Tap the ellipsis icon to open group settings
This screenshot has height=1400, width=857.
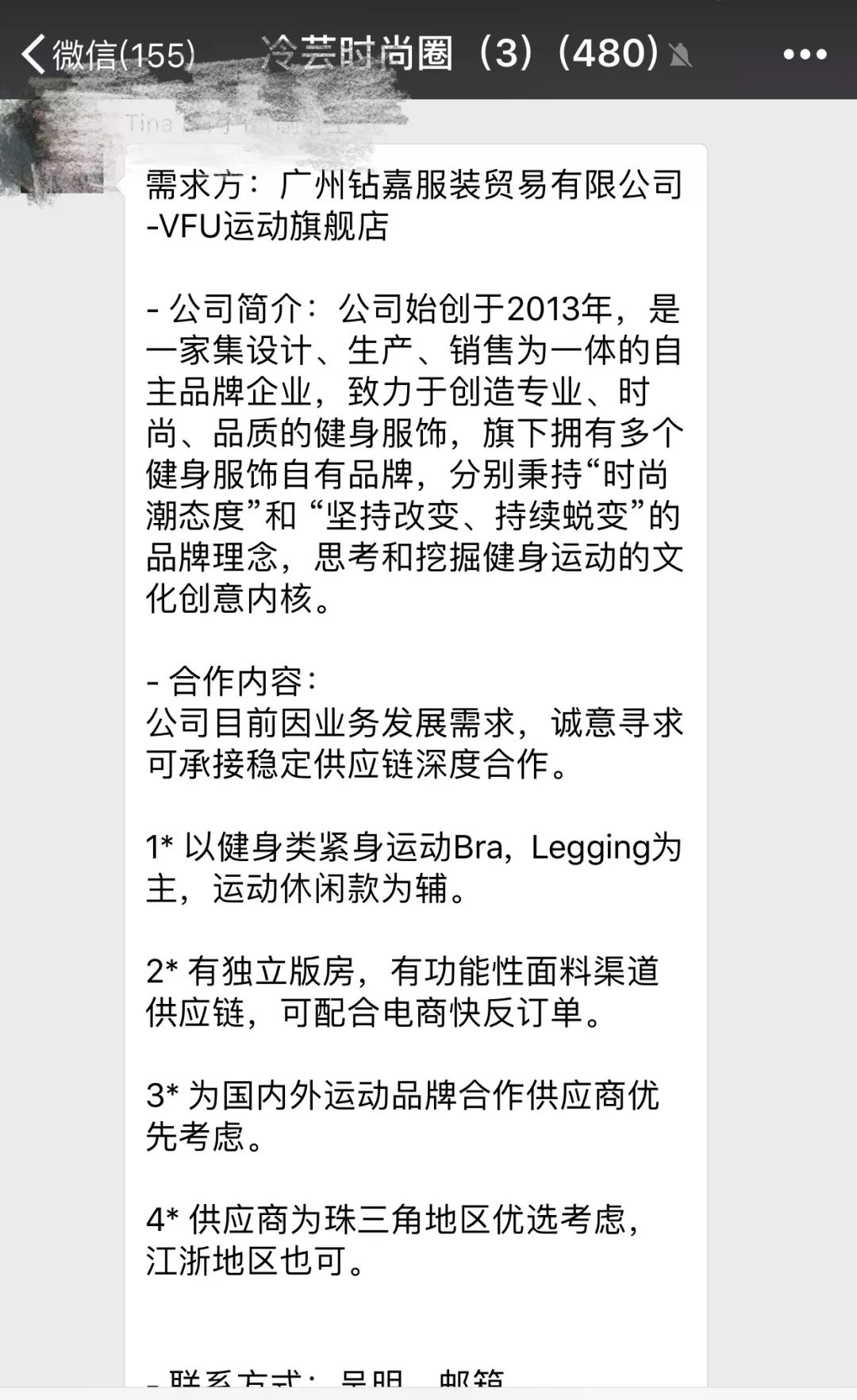tap(803, 54)
